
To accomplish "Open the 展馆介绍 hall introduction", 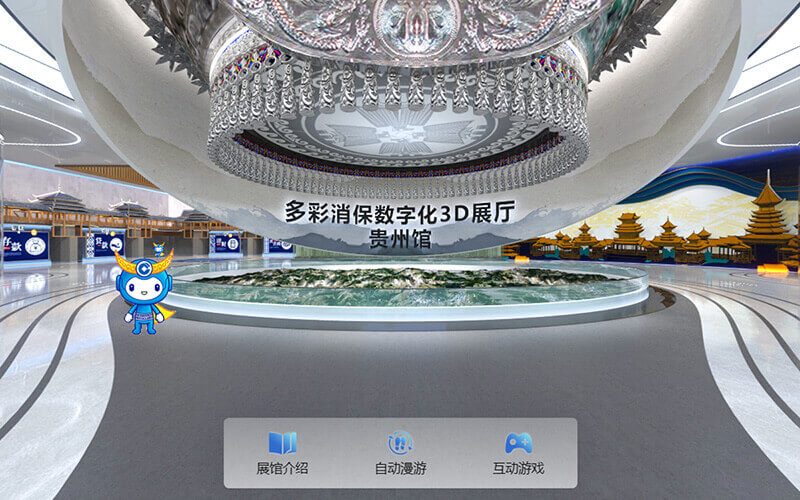I will point(282,452).
